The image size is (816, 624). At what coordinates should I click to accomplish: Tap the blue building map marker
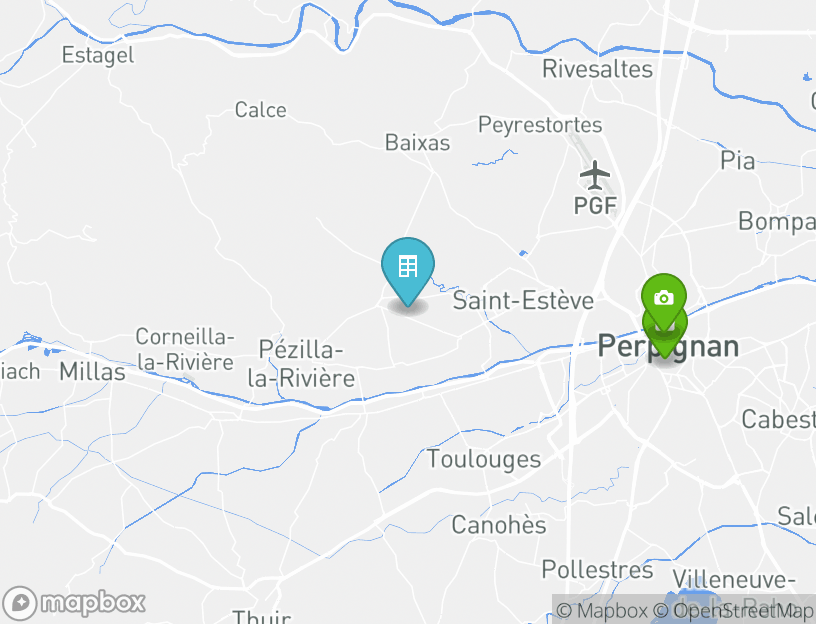pos(408,268)
